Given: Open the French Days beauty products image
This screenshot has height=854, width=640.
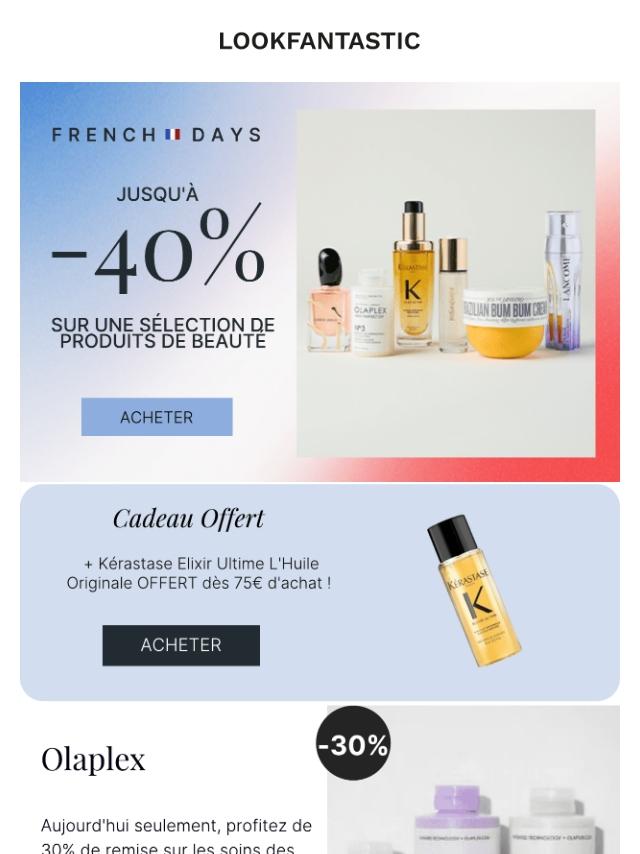Looking at the screenshot, I should (x=446, y=283).
